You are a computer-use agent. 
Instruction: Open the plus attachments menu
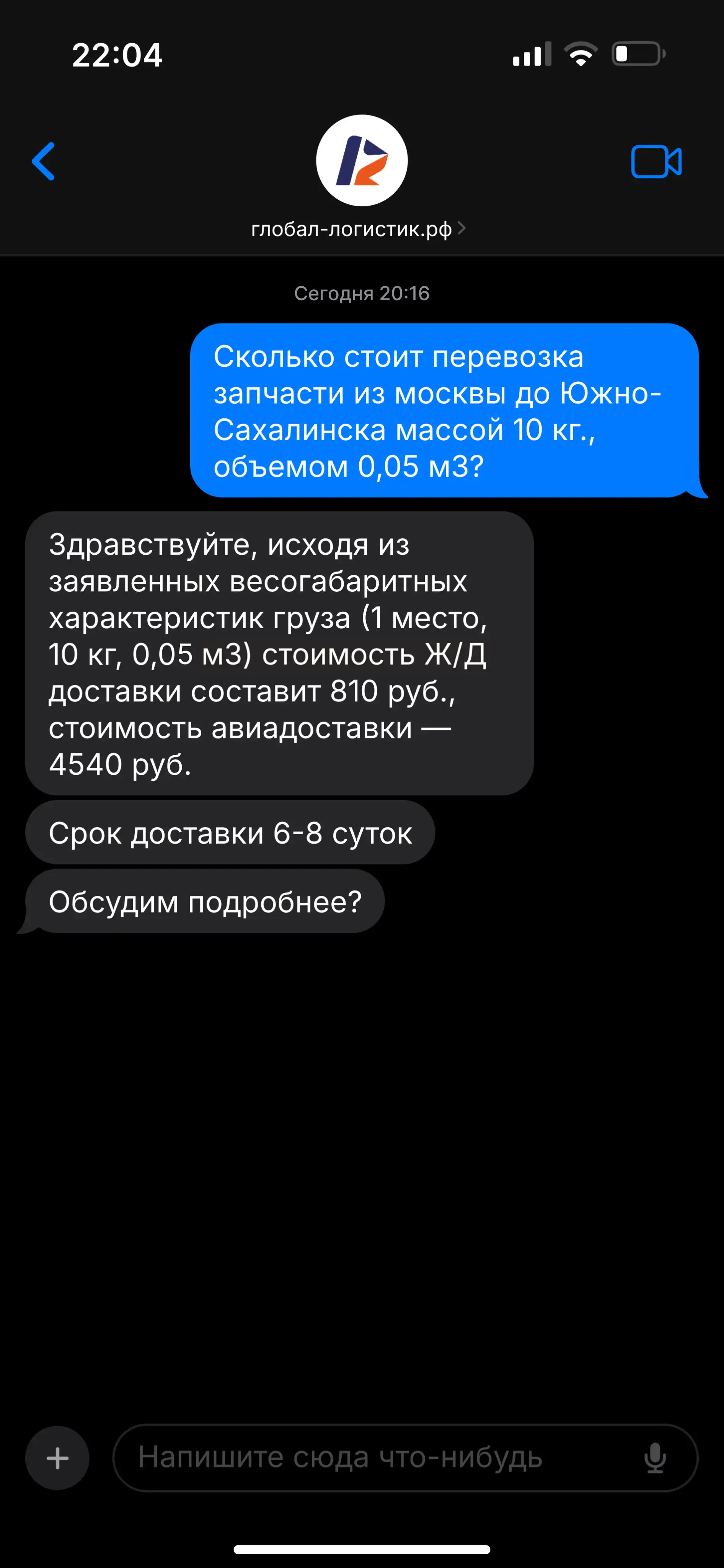pyautogui.click(x=57, y=1458)
